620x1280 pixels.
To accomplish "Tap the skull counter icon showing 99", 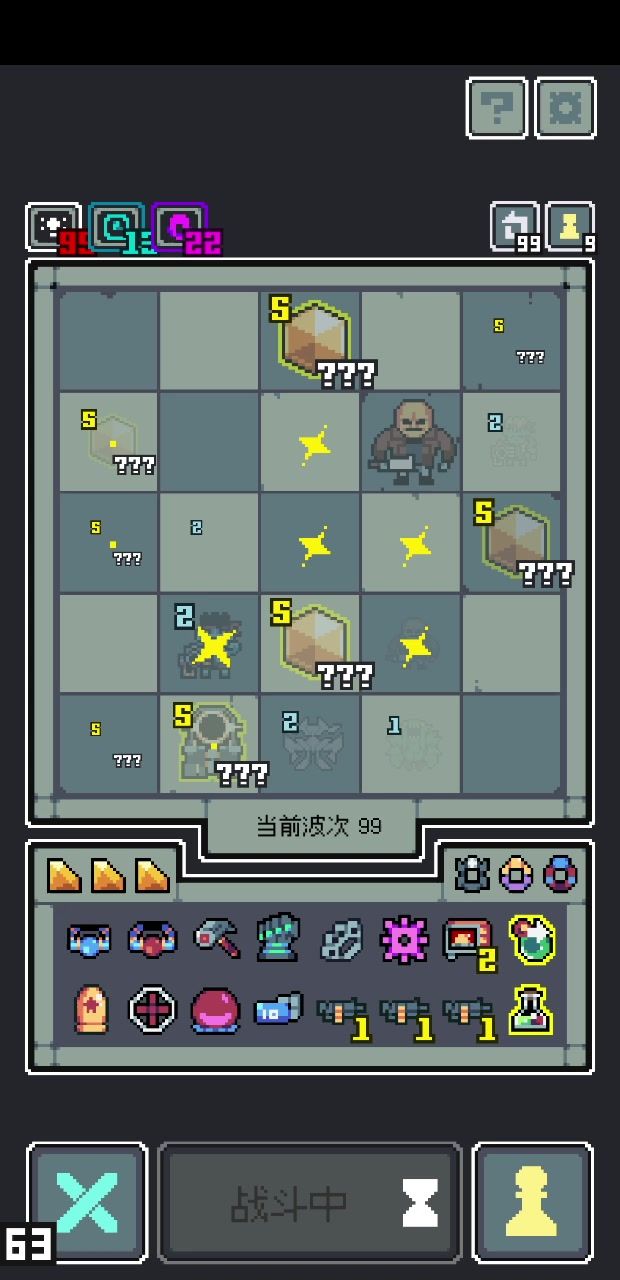I will pyautogui.click(x=54, y=228).
